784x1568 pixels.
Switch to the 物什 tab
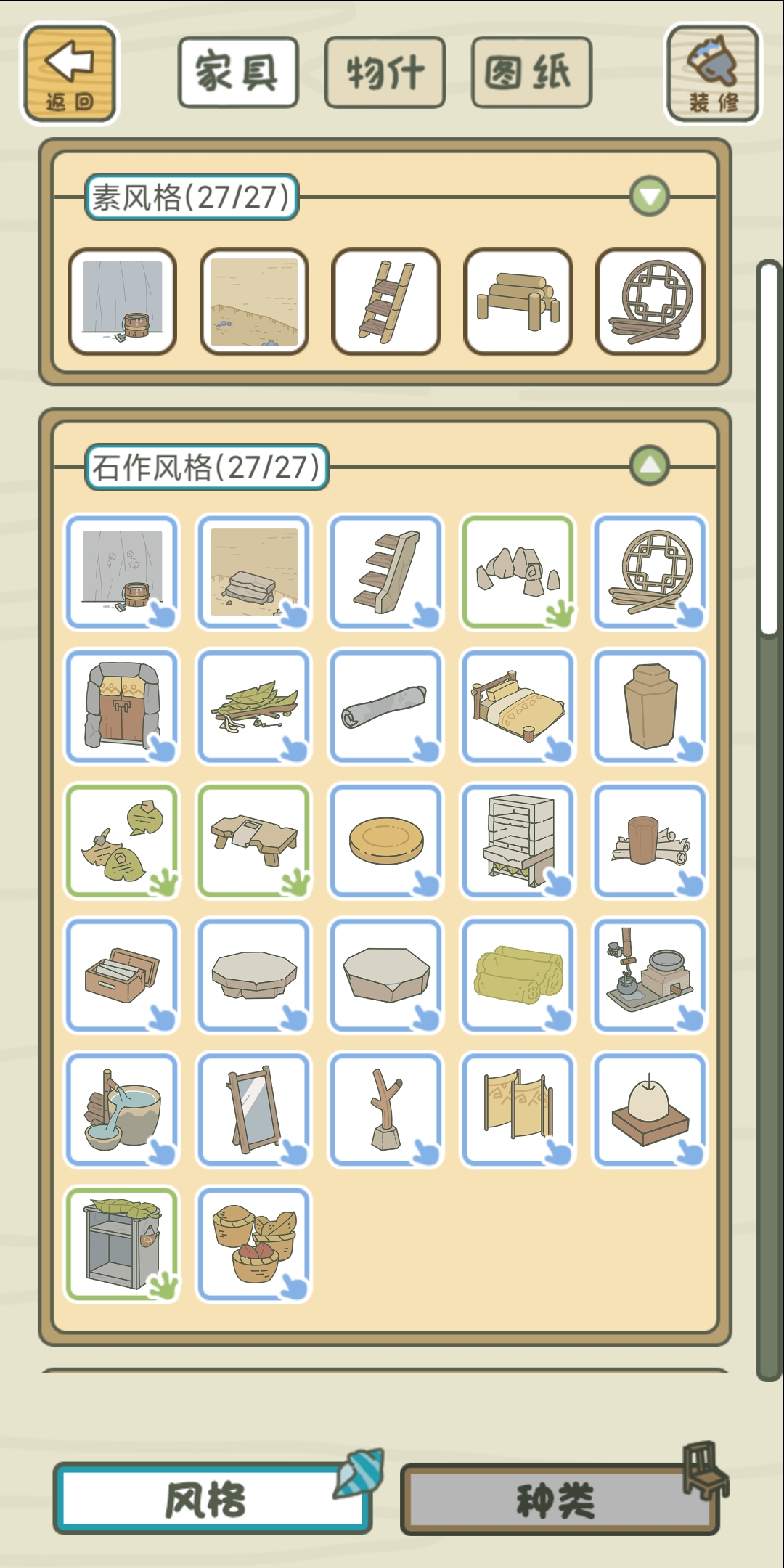pos(385,73)
